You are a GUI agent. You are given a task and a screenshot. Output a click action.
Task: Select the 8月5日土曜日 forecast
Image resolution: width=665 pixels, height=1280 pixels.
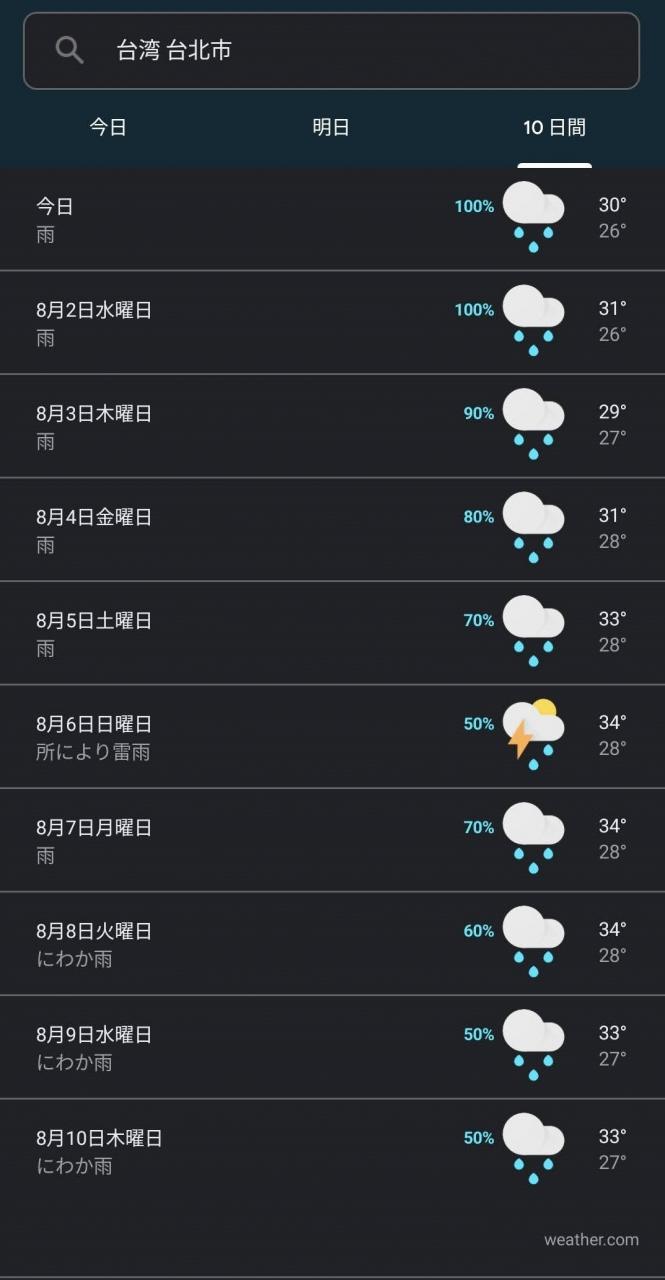pyautogui.click(x=332, y=633)
